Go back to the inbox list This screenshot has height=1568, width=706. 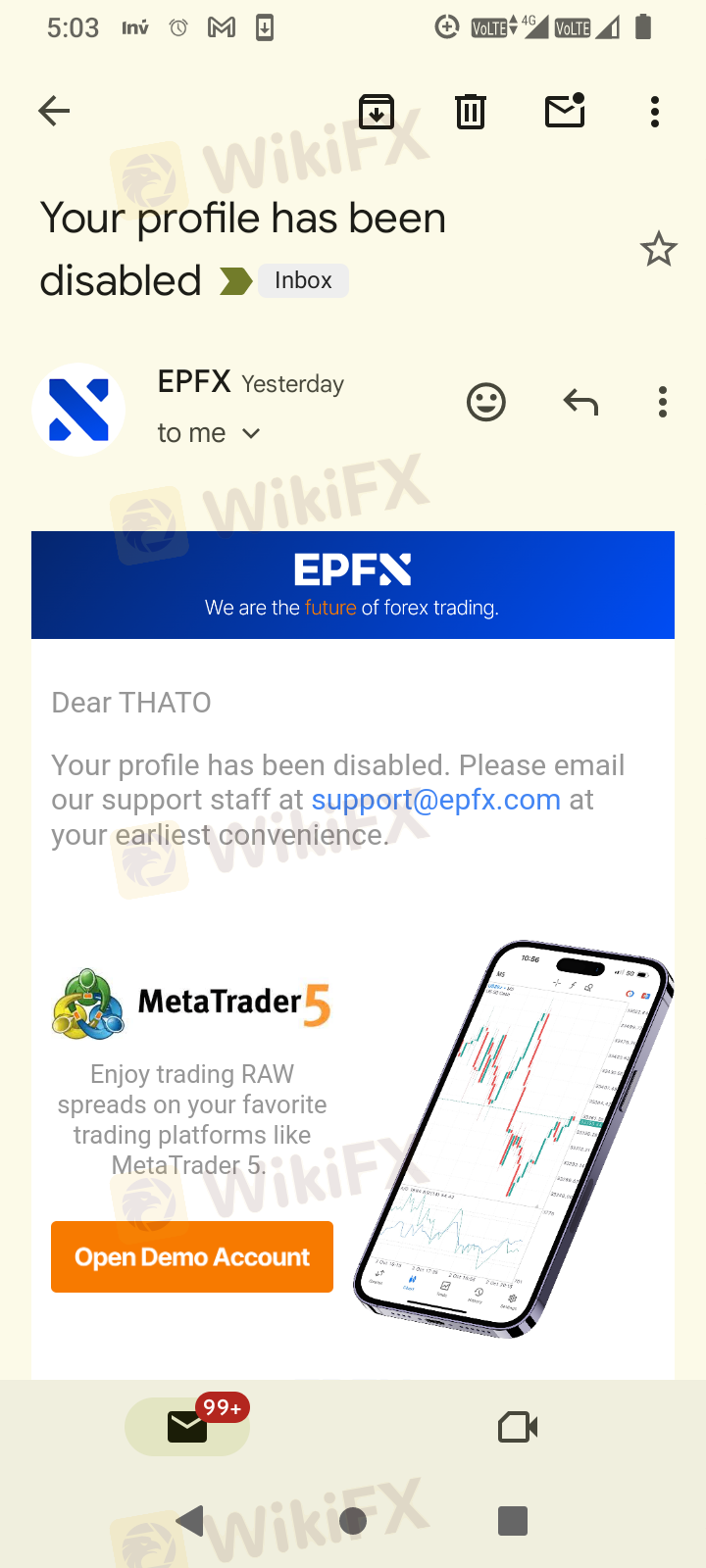click(x=54, y=111)
